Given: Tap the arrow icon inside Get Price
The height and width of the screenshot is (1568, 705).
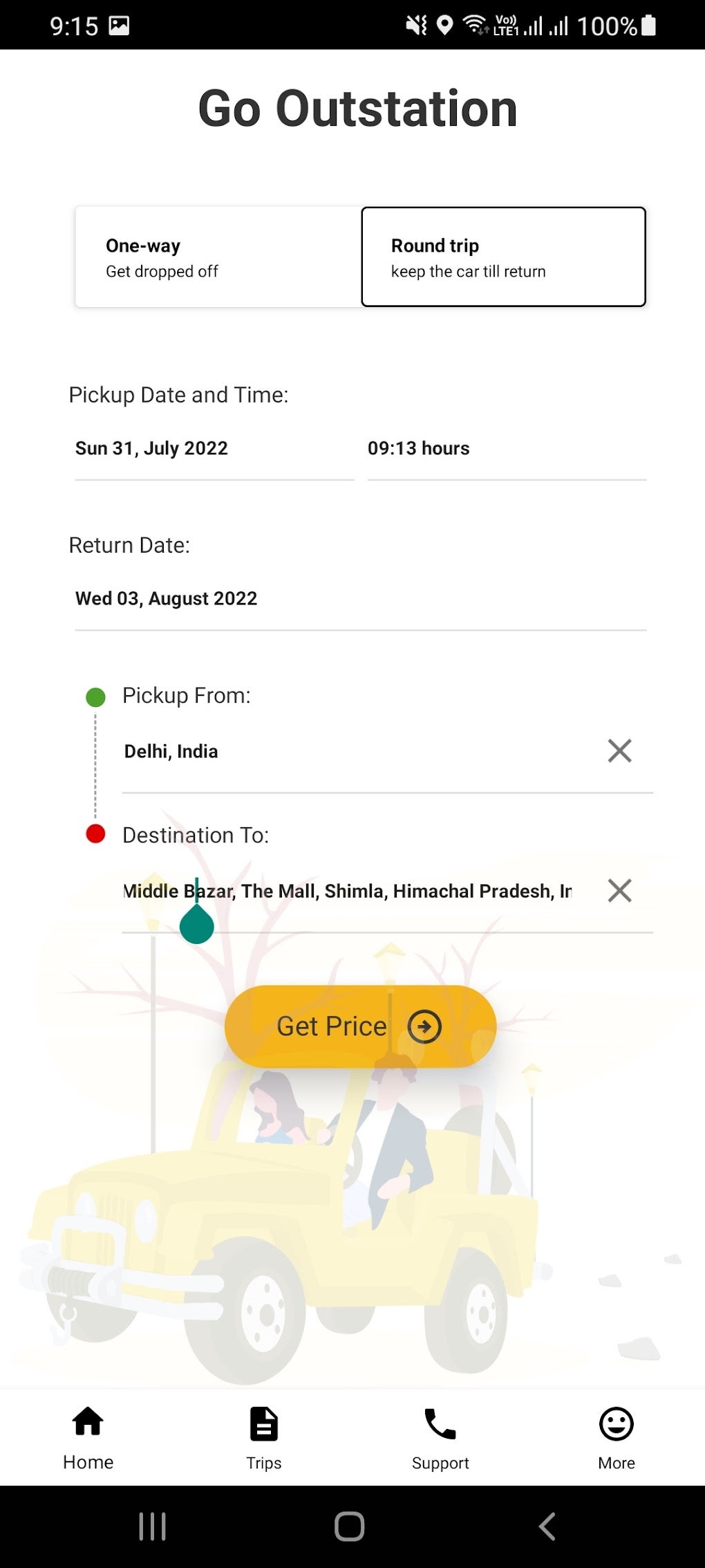Looking at the screenshot, I should [423, 1026].
